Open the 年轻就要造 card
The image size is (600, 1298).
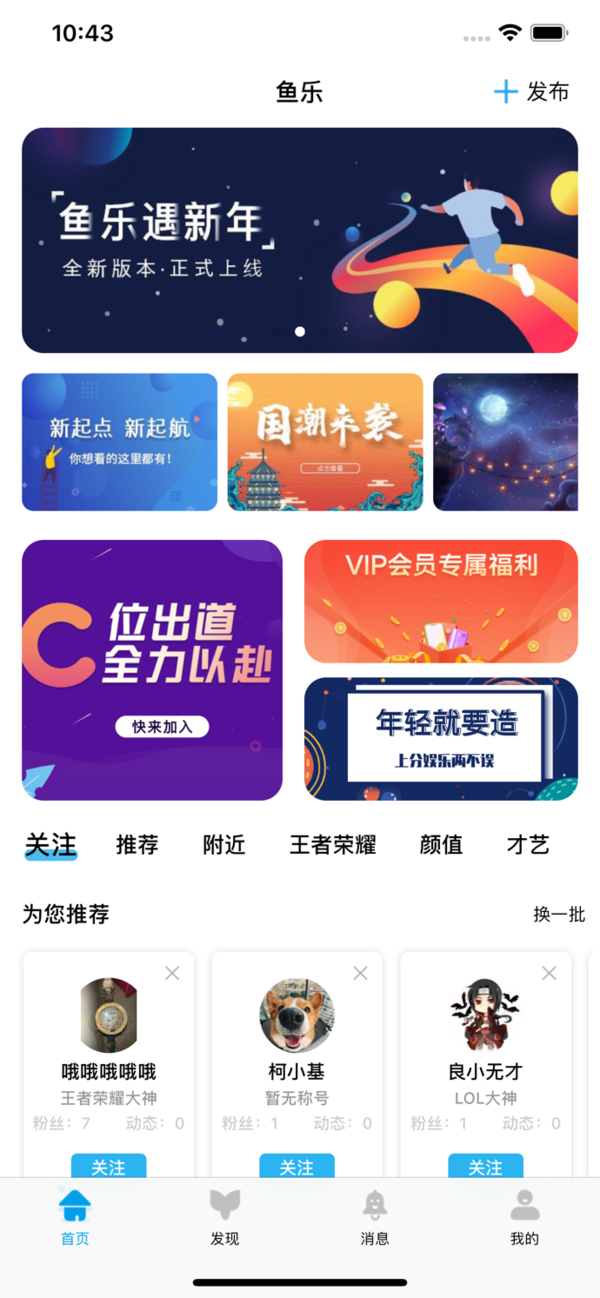pos(441,738)
